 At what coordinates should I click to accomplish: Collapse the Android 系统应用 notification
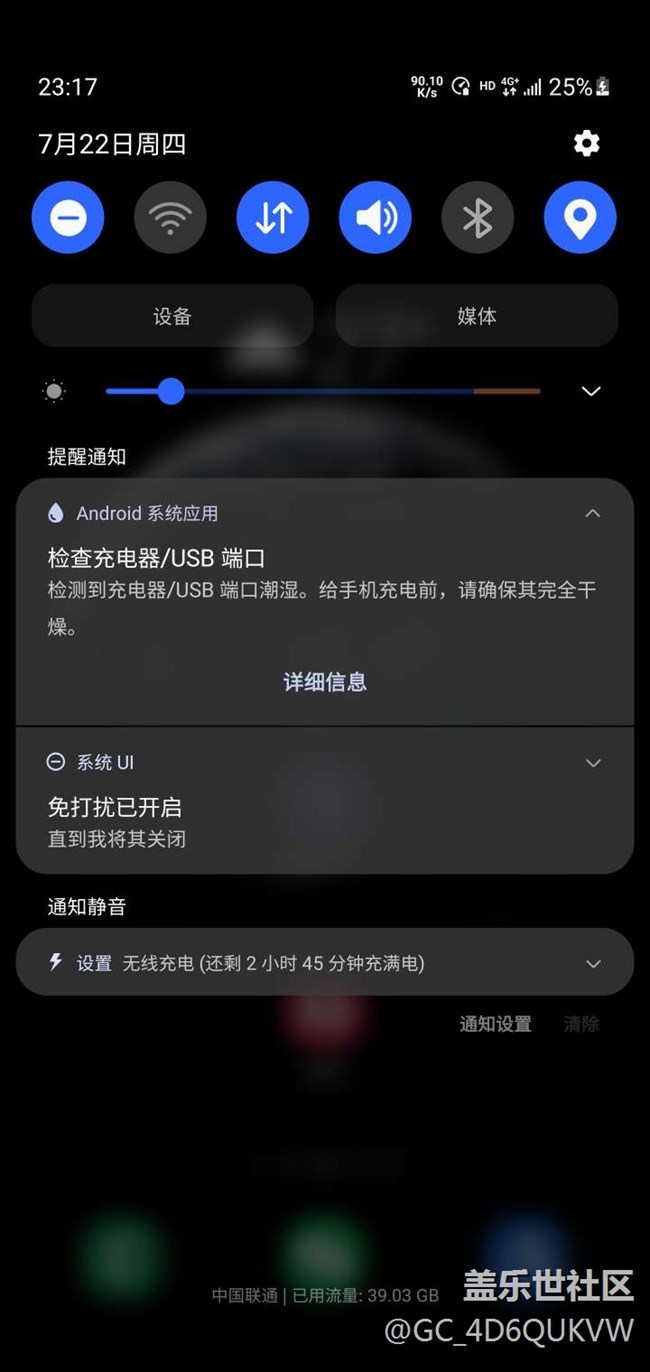pyautogui.click(x=593, y=513)
